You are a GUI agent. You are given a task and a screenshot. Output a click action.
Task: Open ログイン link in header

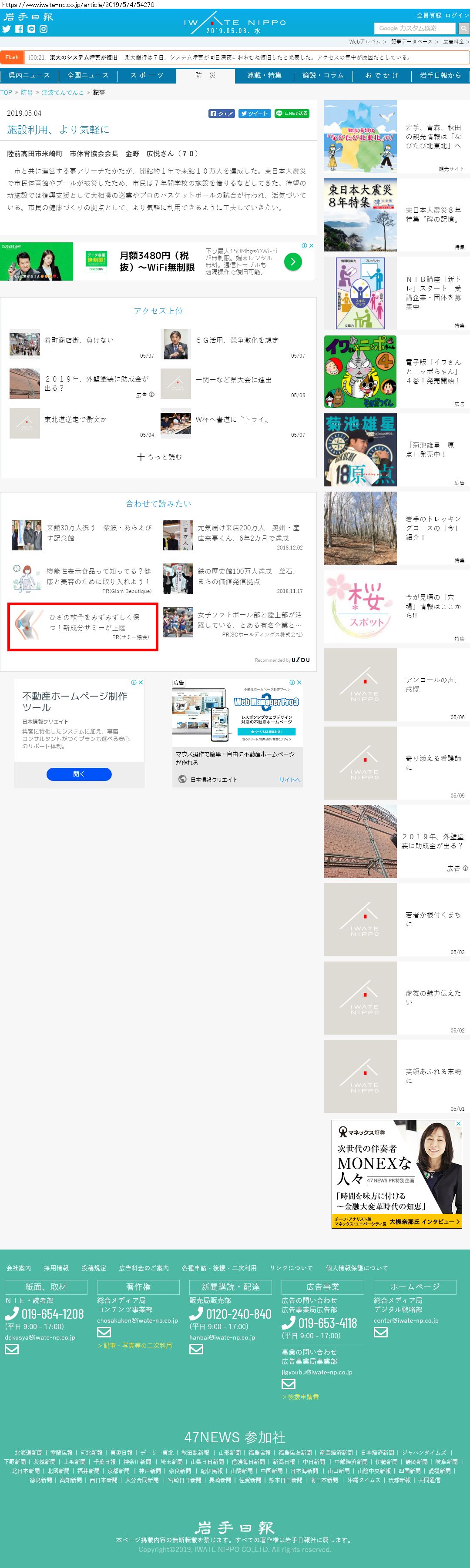tap(457, 15)
